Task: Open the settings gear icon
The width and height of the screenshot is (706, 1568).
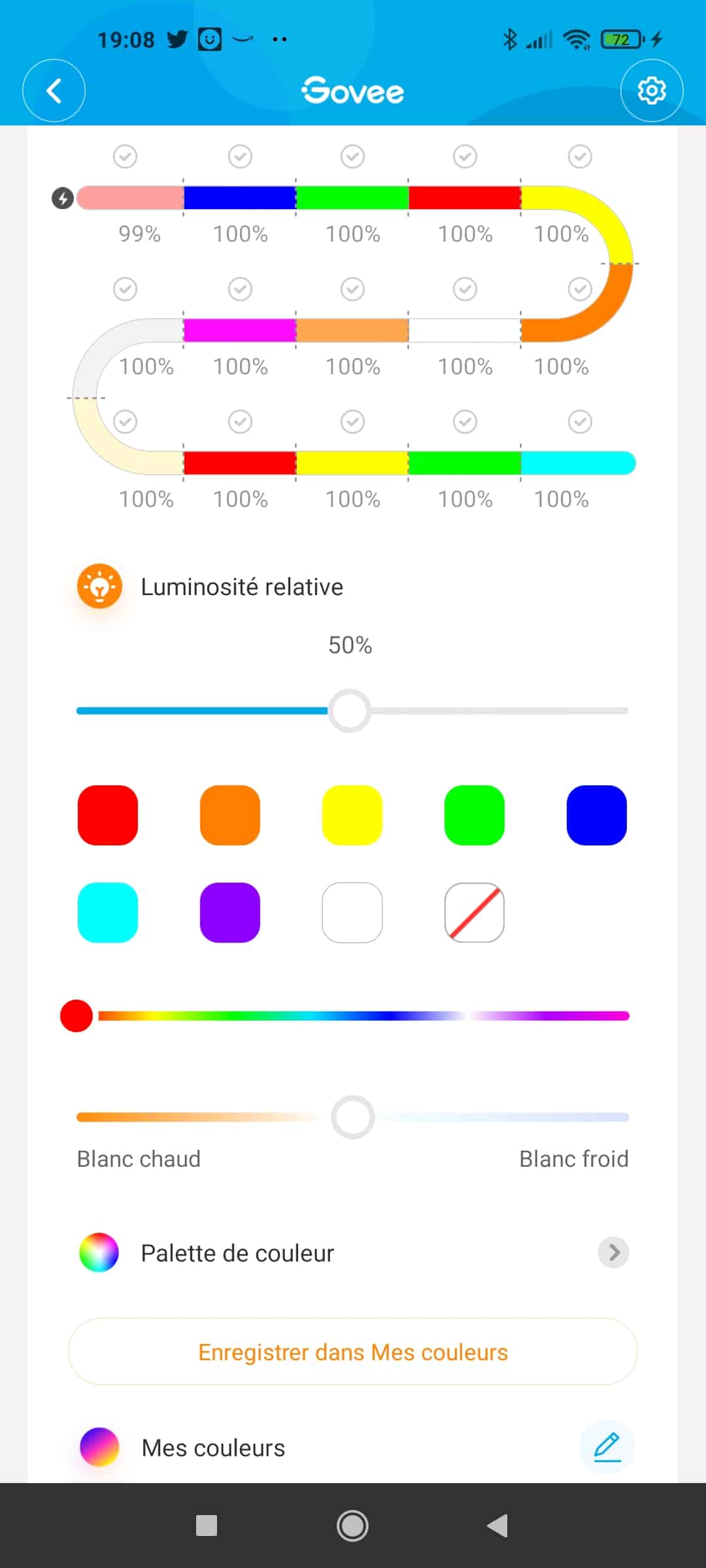Action: [651, 91]
